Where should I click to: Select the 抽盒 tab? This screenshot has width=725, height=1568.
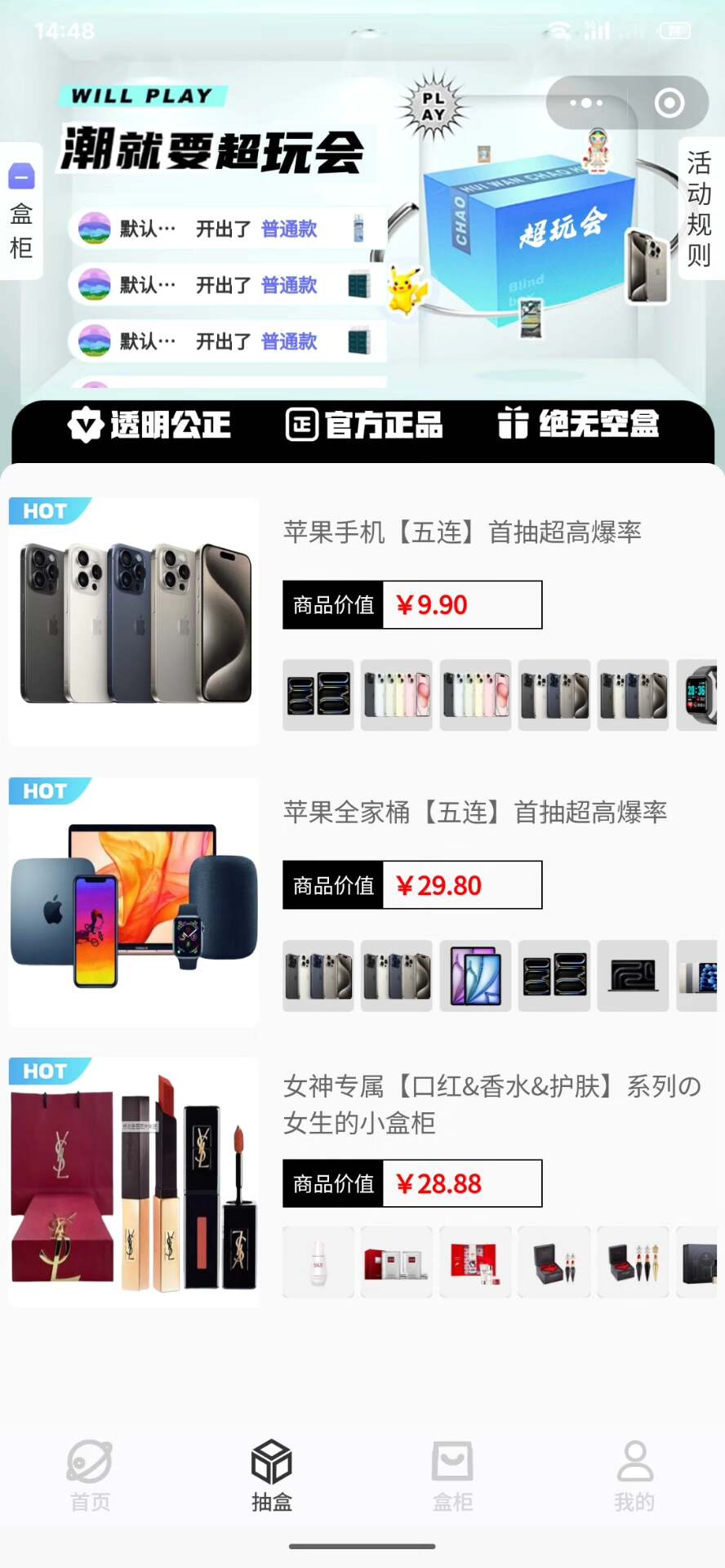272,1475
